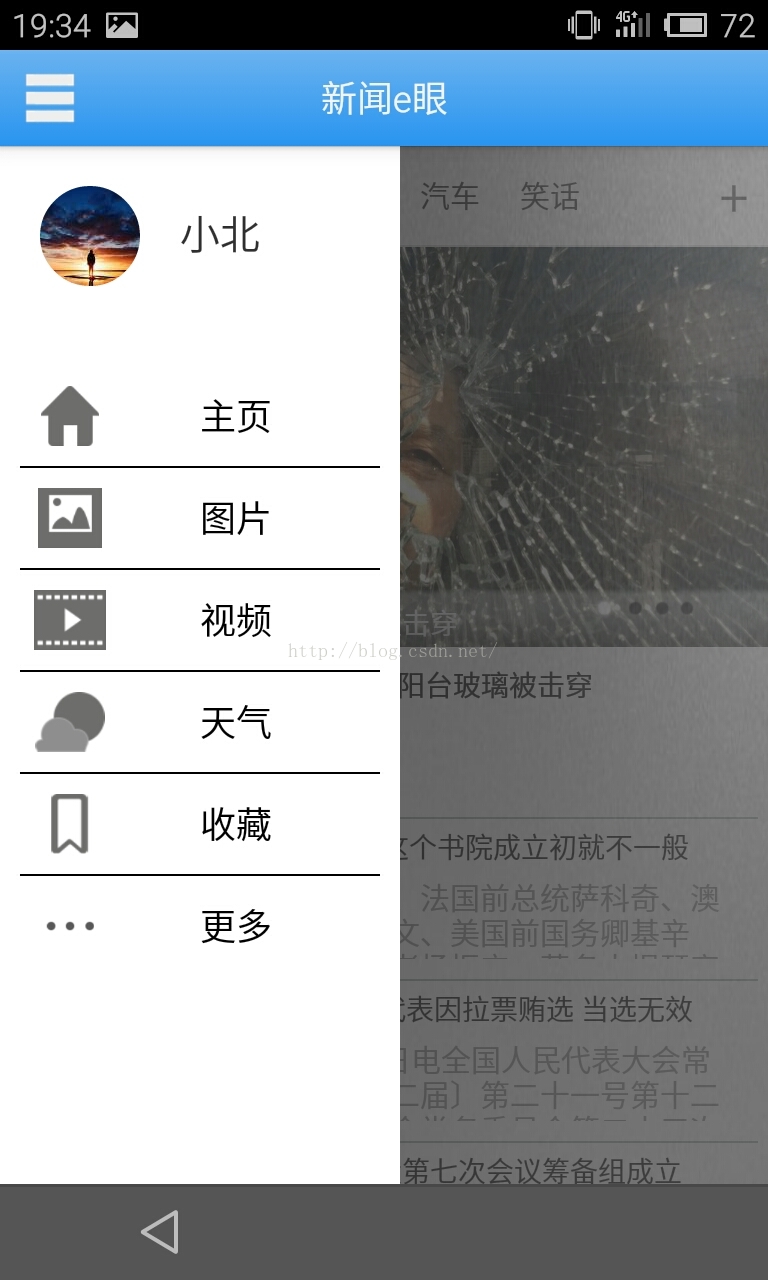The image size is (768, 1280).
Task: Open 图片 section in drawer
Action: 200,519
